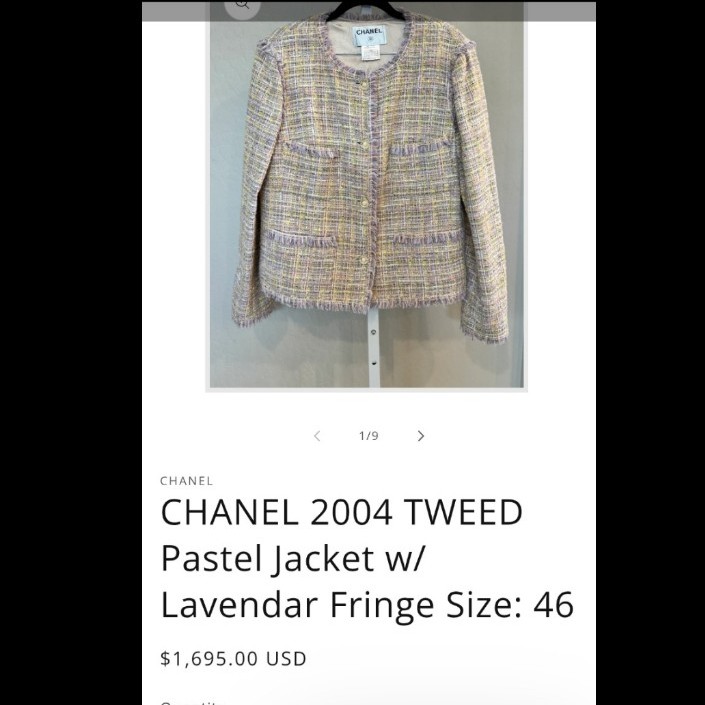Image resolution: width=705 pixels, height=705 pixels.
Task: Go to the next product photo
Action: [421, 436]
